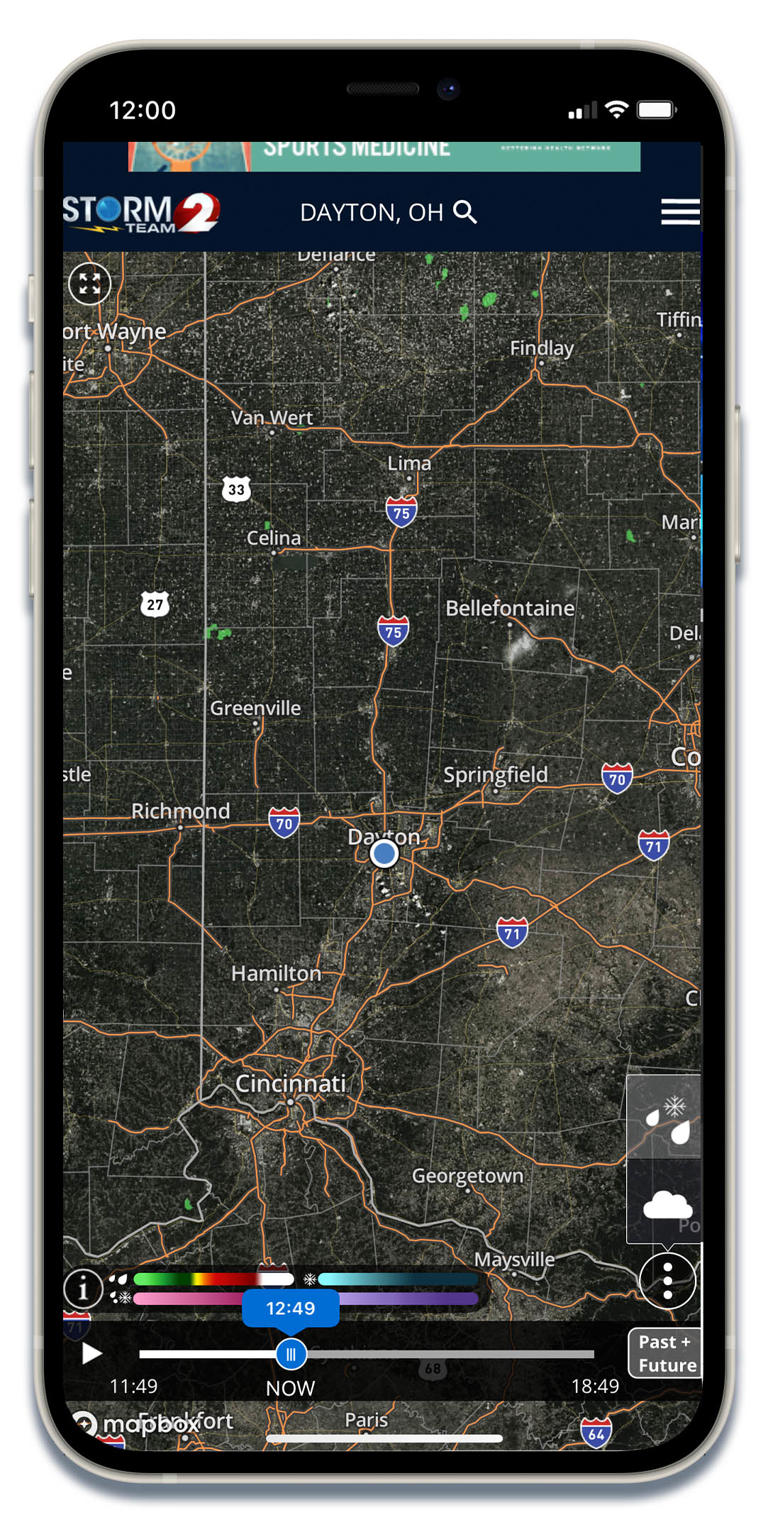Search for a location from Dayton, OH
This screenshot has width=768, height=1522.
(465, 212)
